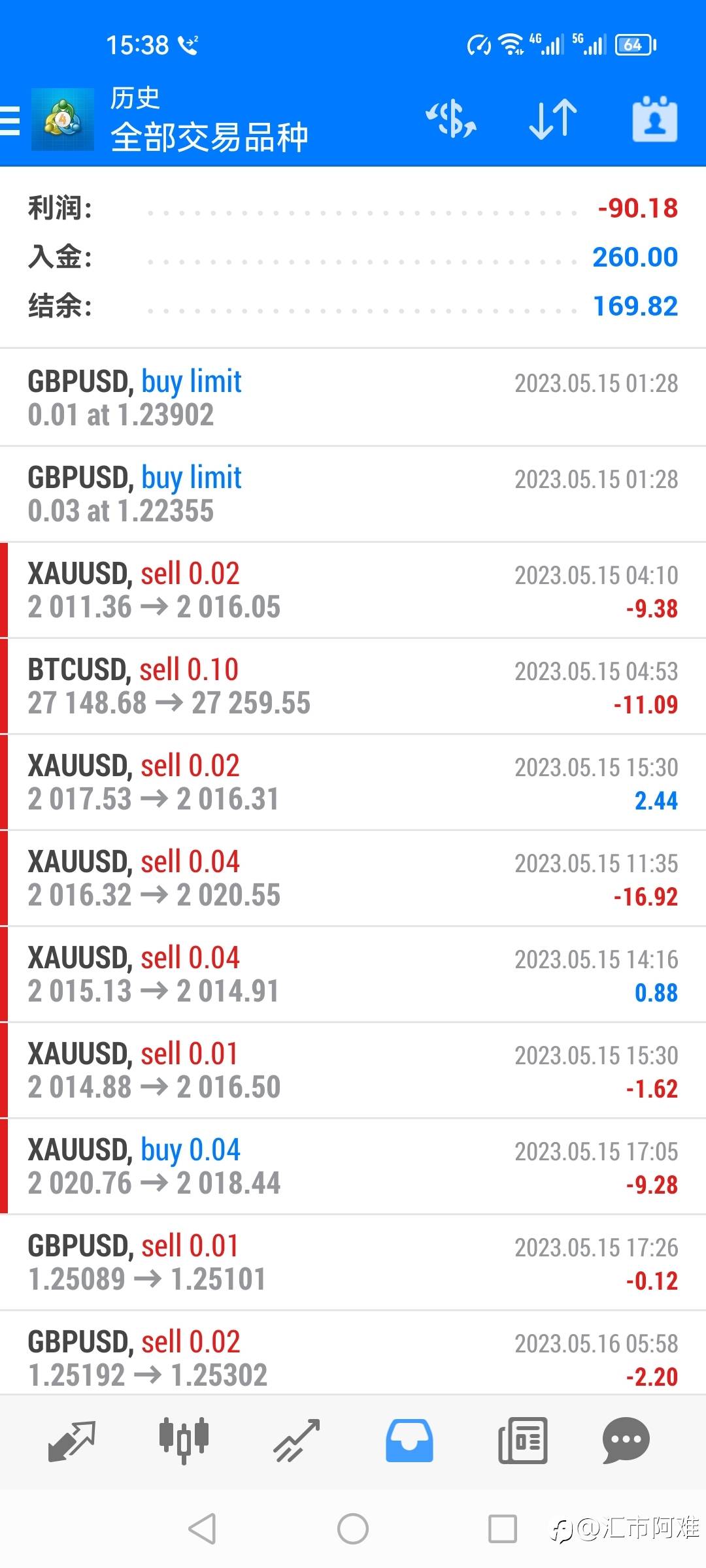Screen dimensions: 706x1568
Task: Switch to the Chart tab
Action: coord(184,1441)
